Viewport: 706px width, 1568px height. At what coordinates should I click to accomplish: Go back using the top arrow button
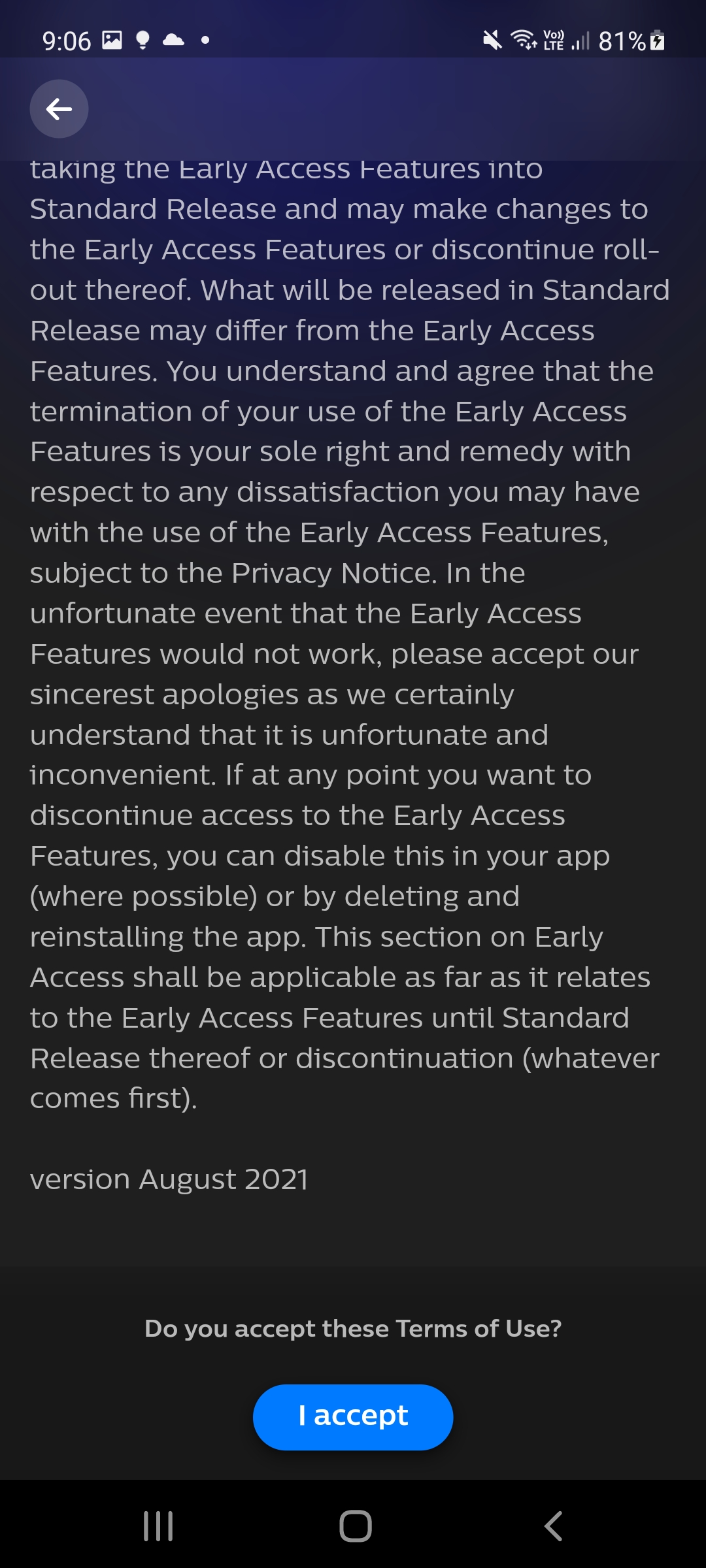coord(59,109)
